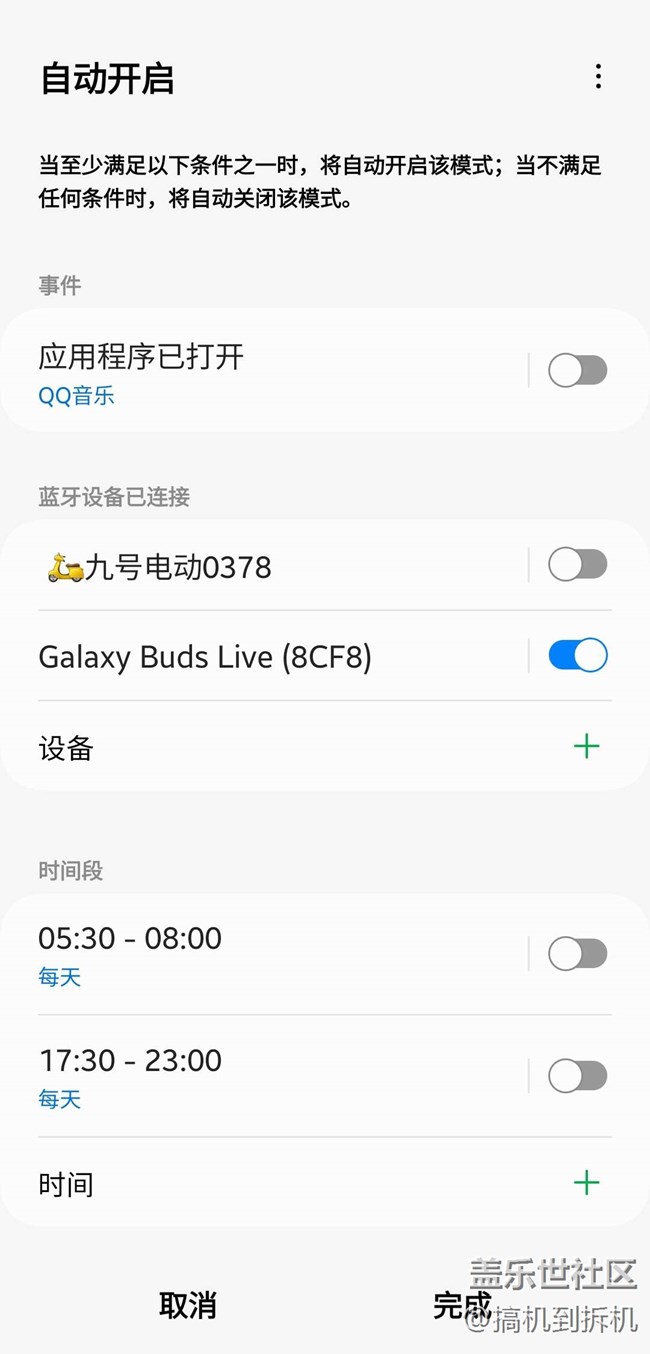The height and width of the screenshot is (1354, 650).
Task: Tap 取消 to cancel changes
Action: point(188,1305)
